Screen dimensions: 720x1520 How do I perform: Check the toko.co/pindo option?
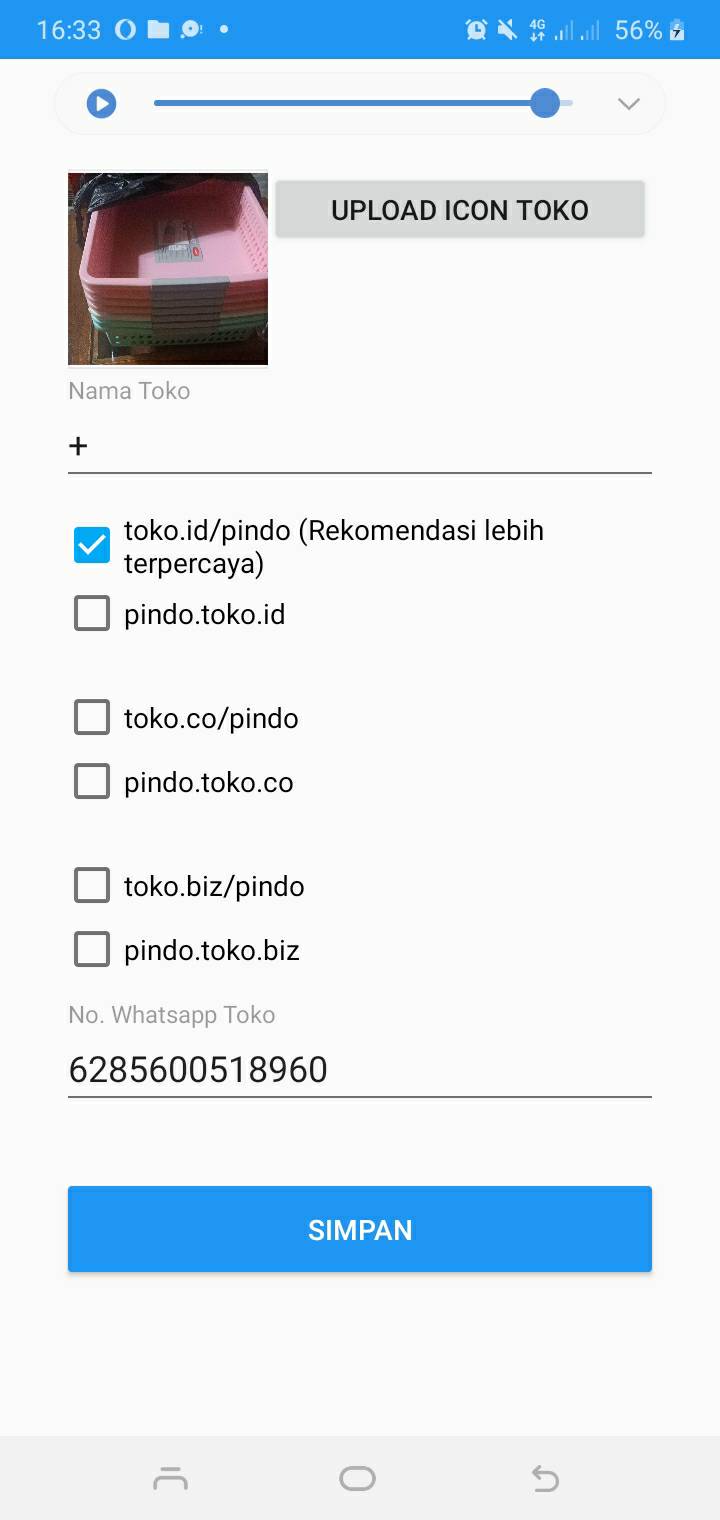tap(92, 717)
